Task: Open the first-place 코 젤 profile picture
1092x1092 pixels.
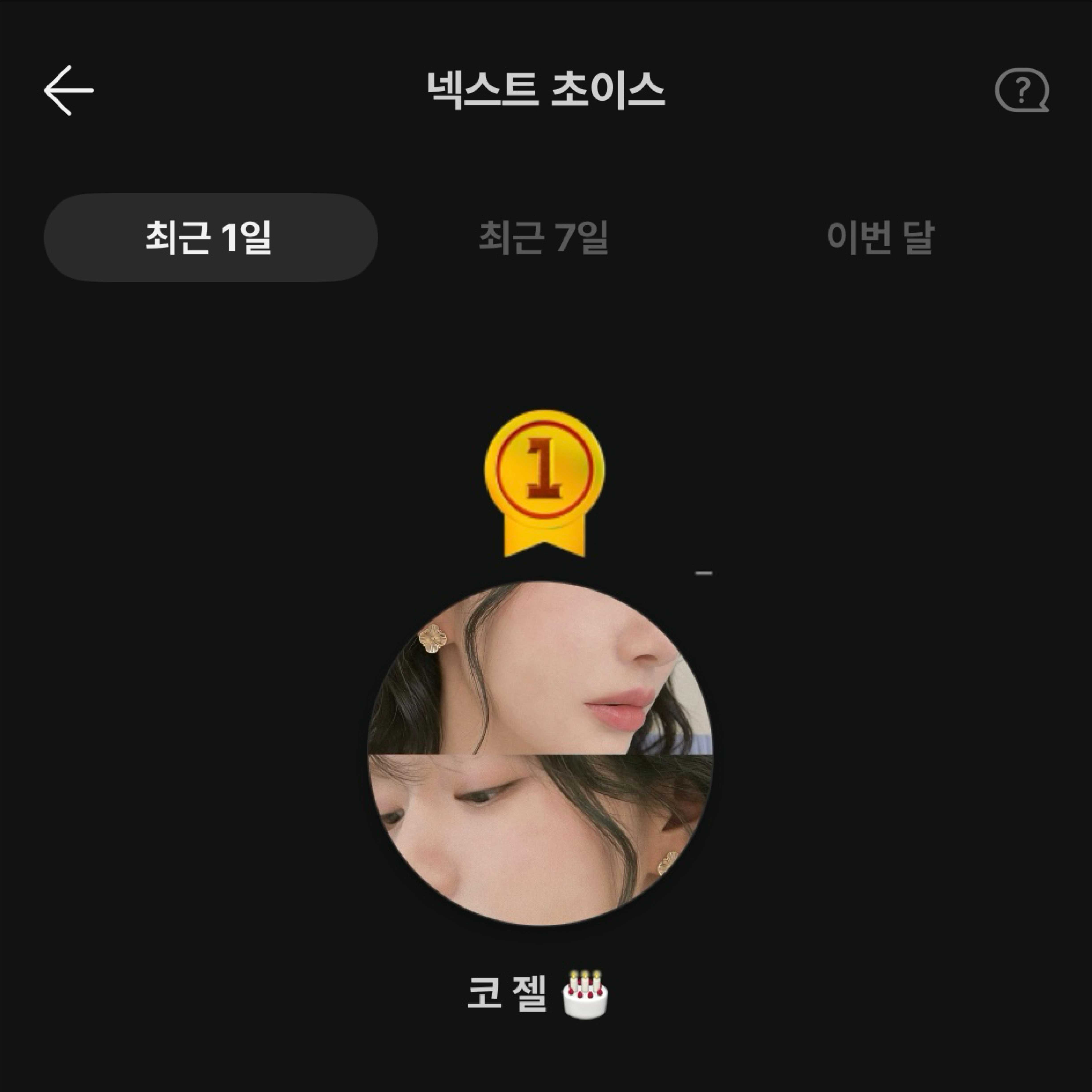Action: (540, 754)
